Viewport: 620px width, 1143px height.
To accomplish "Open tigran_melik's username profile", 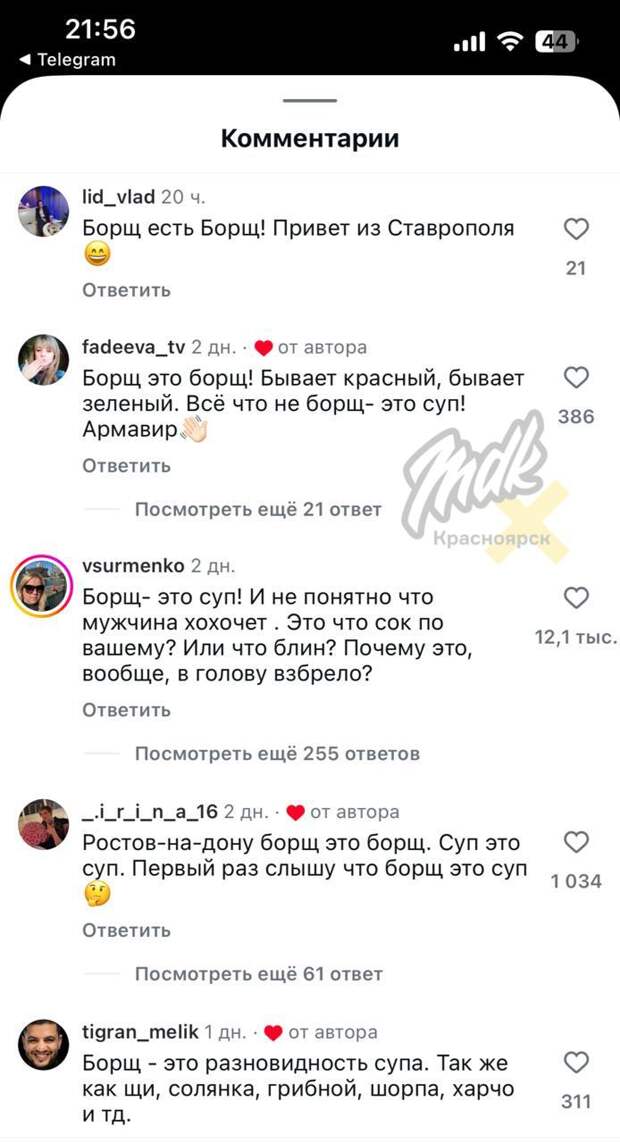I will [139, 1032].
